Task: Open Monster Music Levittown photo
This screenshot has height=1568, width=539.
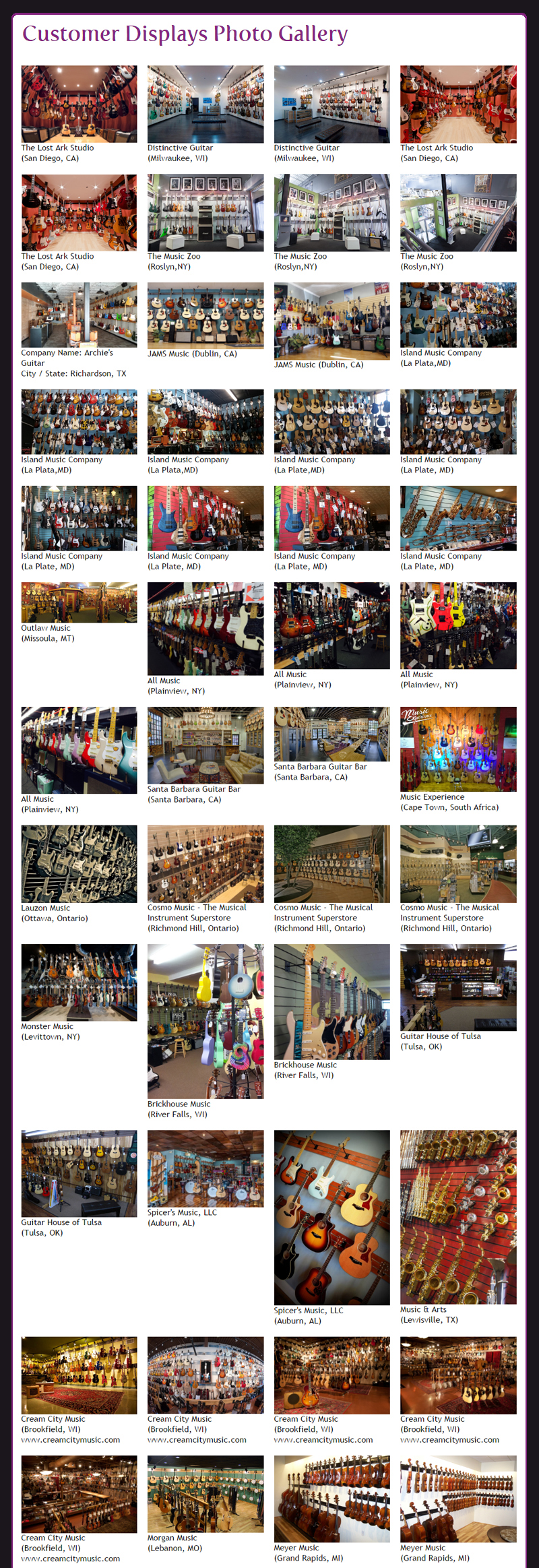Action: pyautogui.click(x=79, y=982)
